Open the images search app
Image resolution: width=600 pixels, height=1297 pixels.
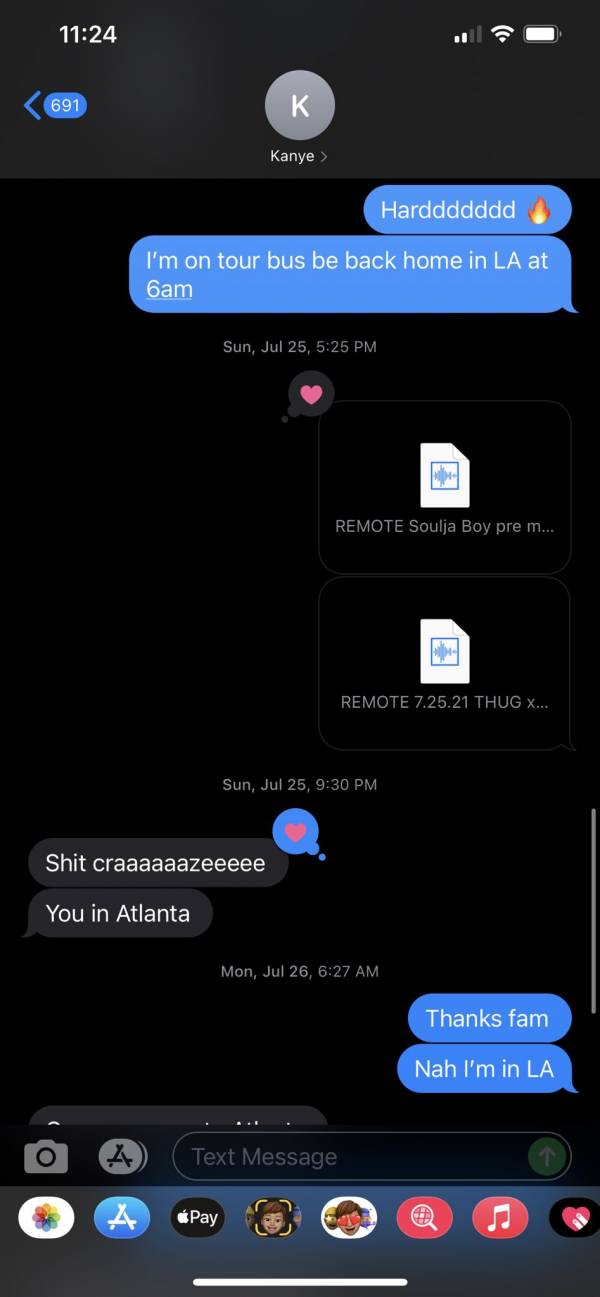[x=425, y=1217]
